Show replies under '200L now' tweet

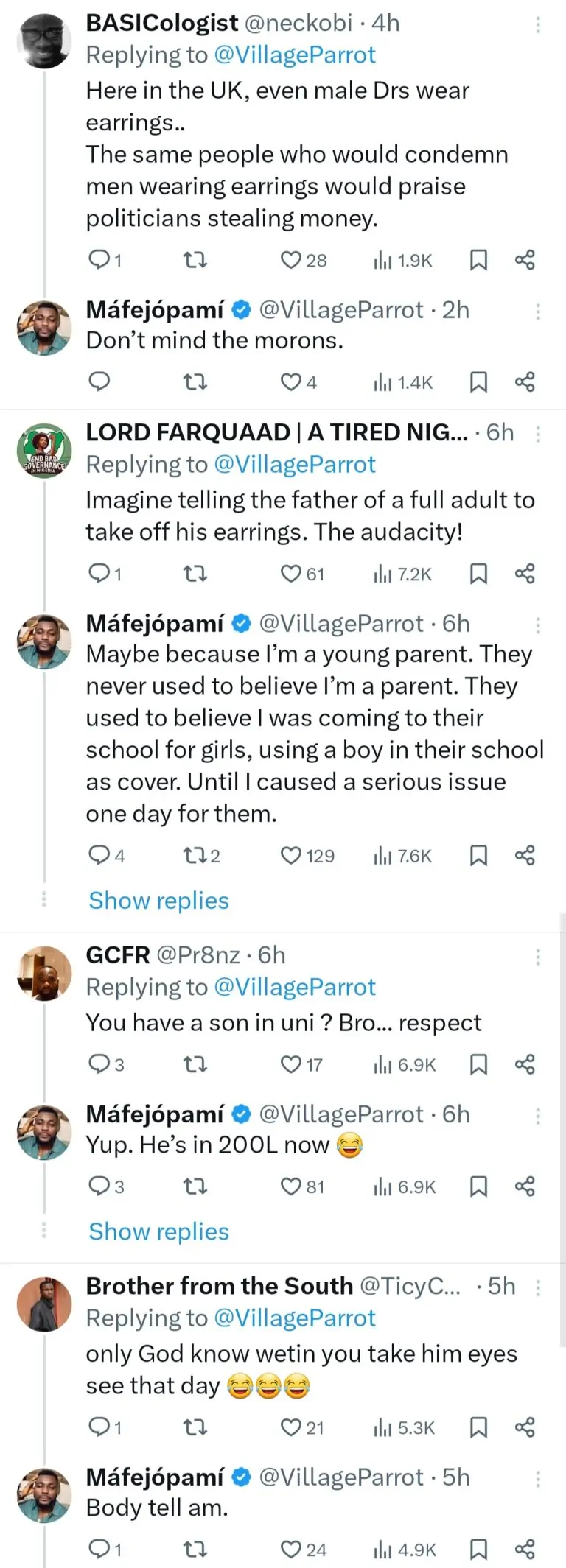(x=158, y=1231)
